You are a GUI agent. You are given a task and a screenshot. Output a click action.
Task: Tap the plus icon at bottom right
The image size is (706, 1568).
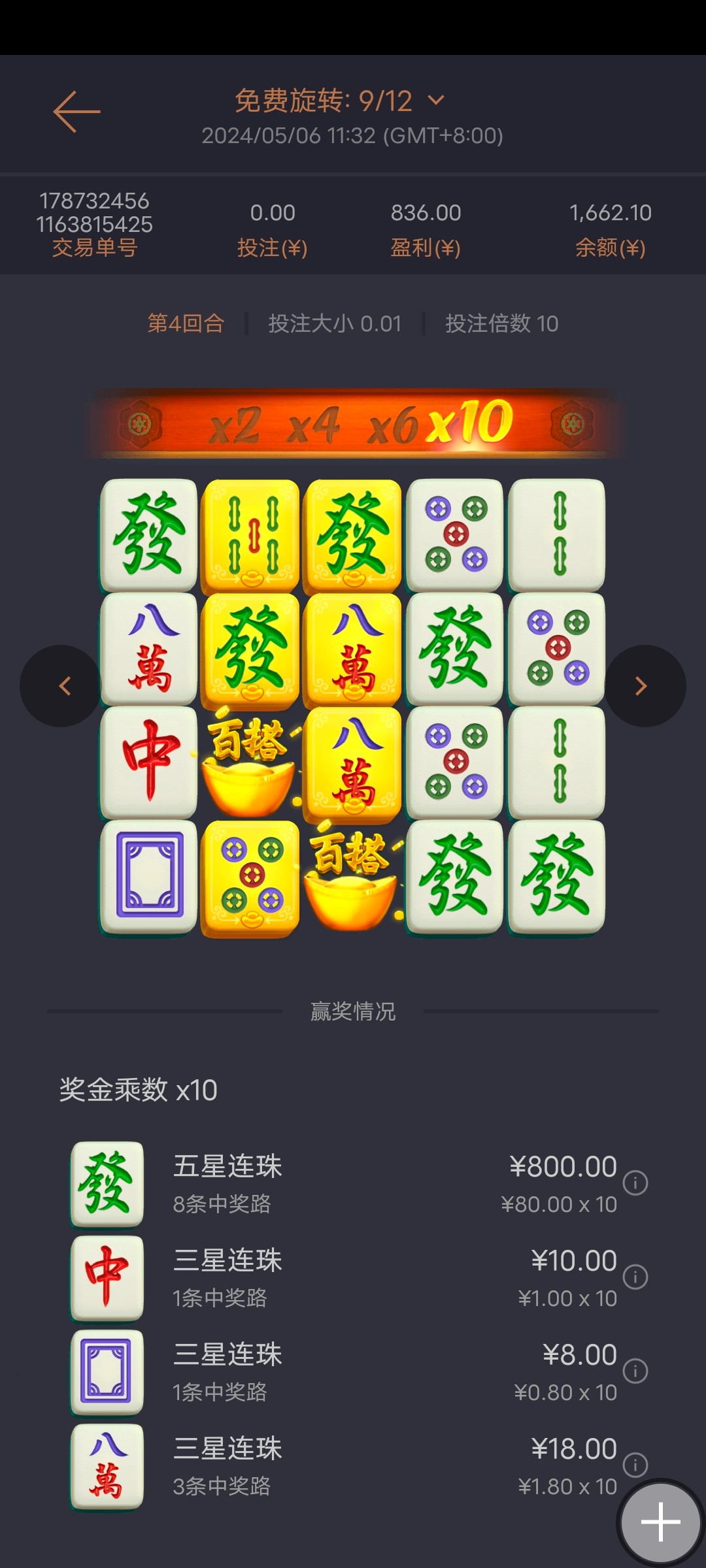click(660, 1522)
